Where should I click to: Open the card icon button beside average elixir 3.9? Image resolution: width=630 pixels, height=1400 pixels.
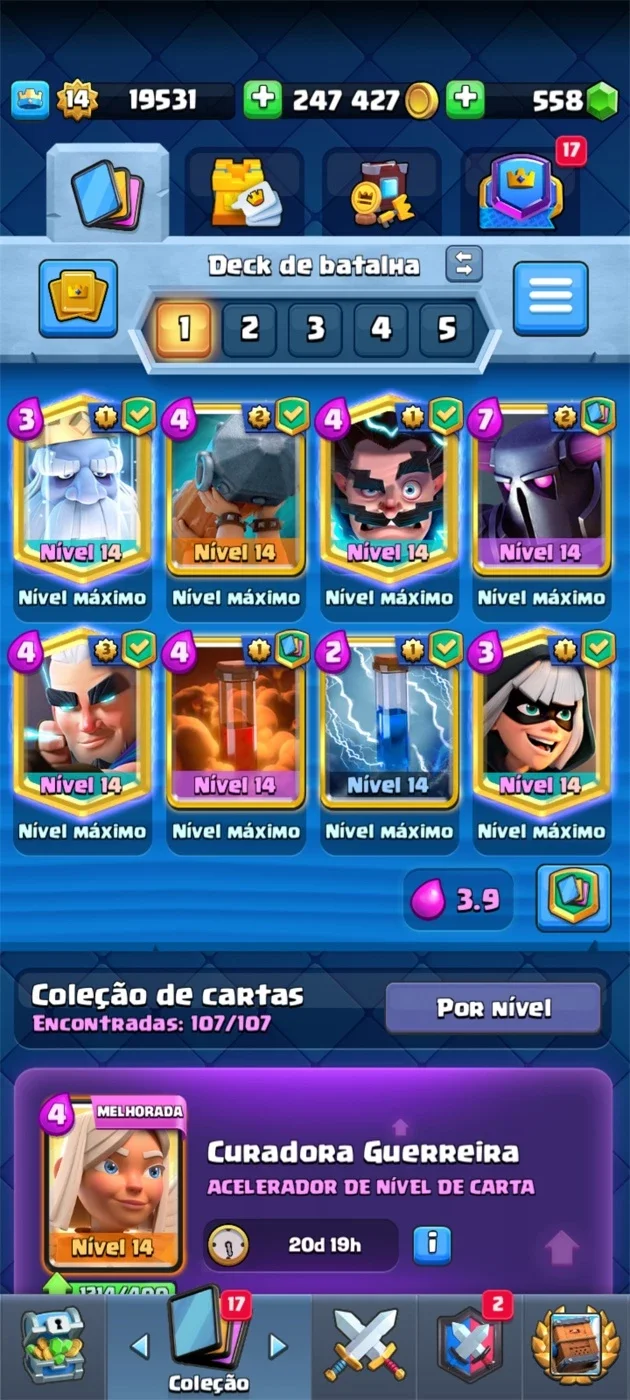click(573, 898)
